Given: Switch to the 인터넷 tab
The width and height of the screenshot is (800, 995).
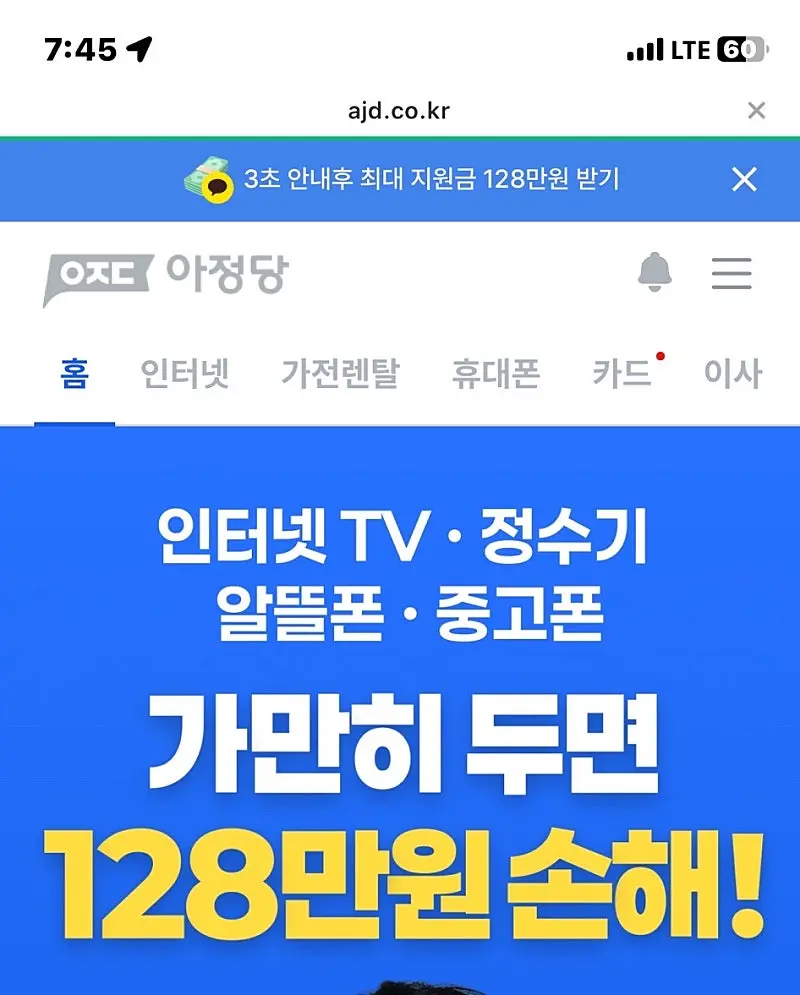Looking at the screenshot, I should [x=185, y=375].
